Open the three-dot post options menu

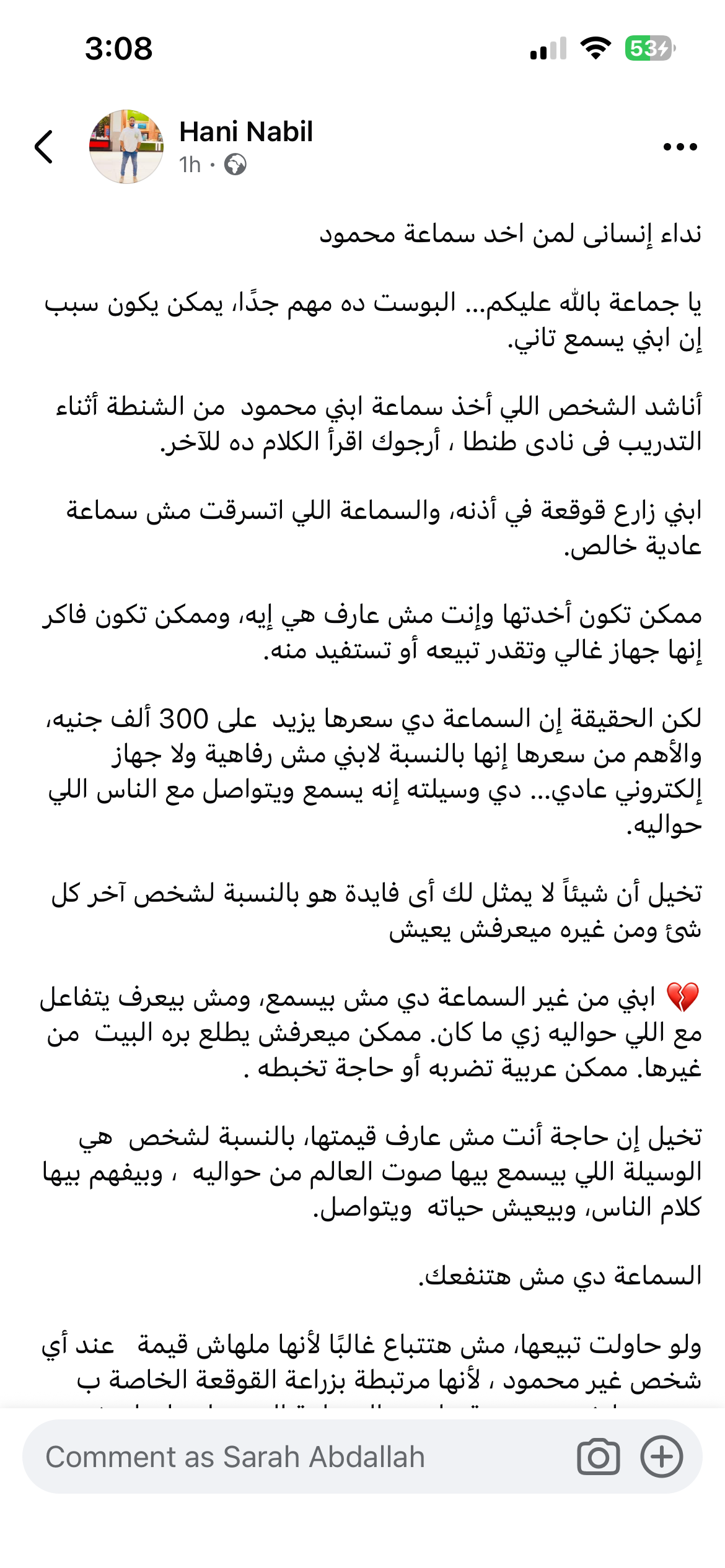pyautogui.click(x=680, y=147)
